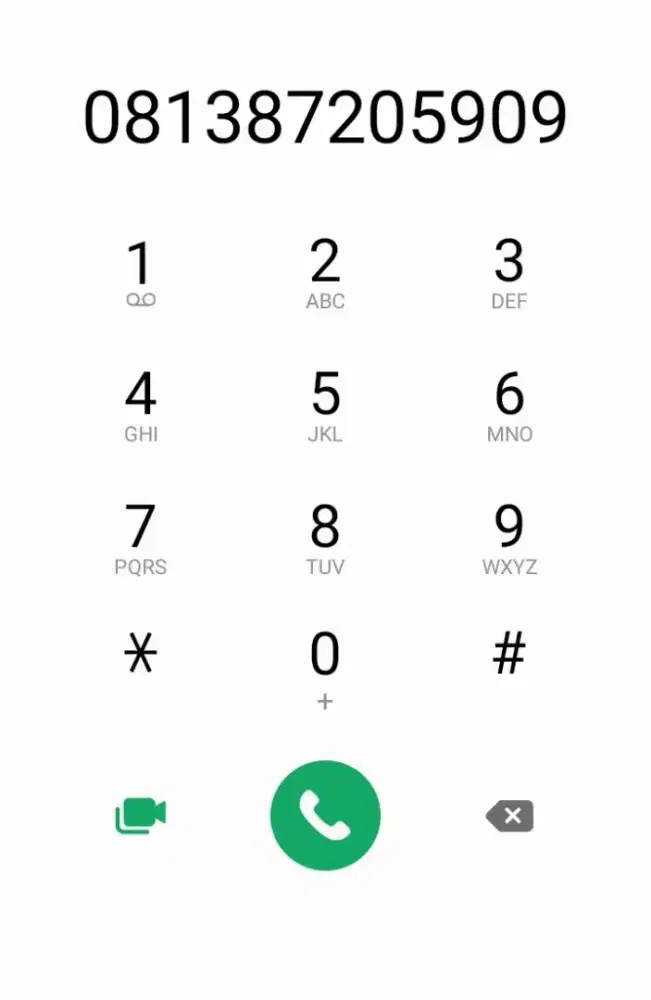
Task: Dial digit 1 on the keypad
Action: [140, 273]
